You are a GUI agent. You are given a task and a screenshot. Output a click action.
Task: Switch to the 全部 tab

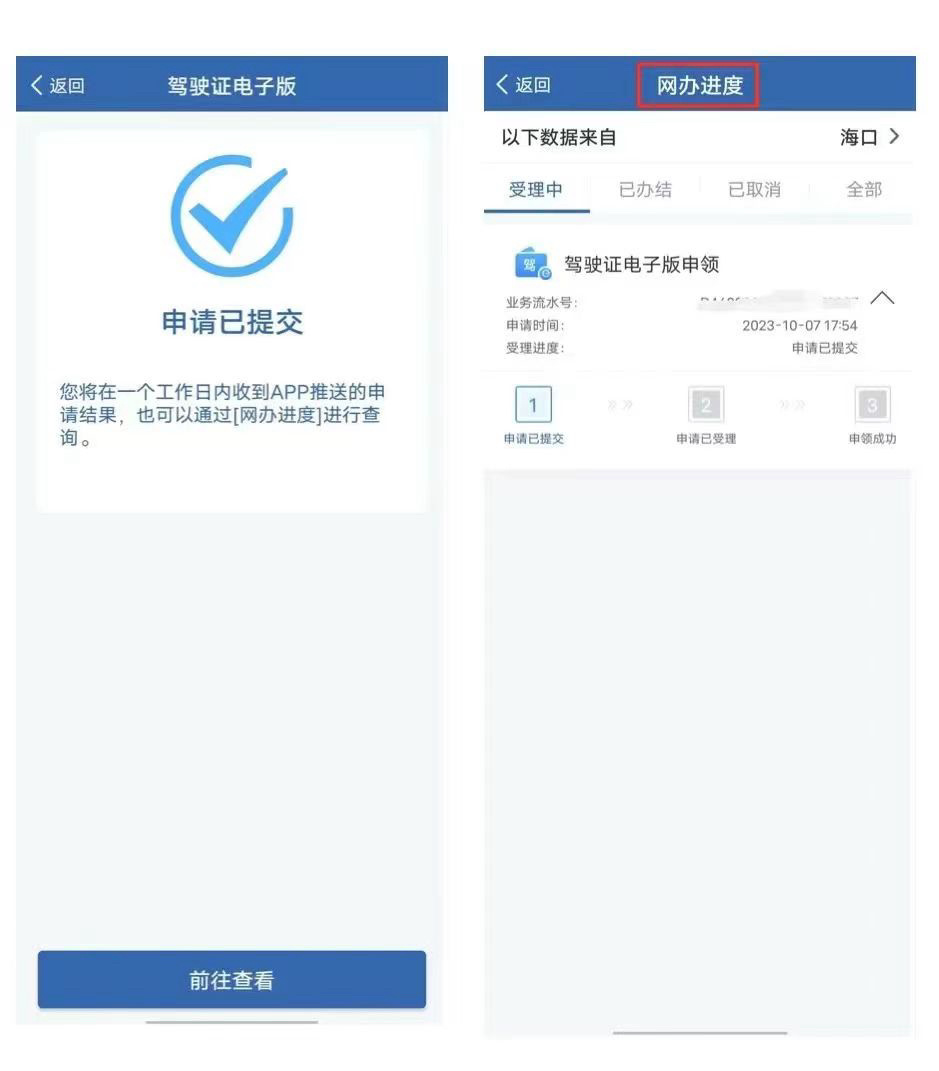point(864,190)
